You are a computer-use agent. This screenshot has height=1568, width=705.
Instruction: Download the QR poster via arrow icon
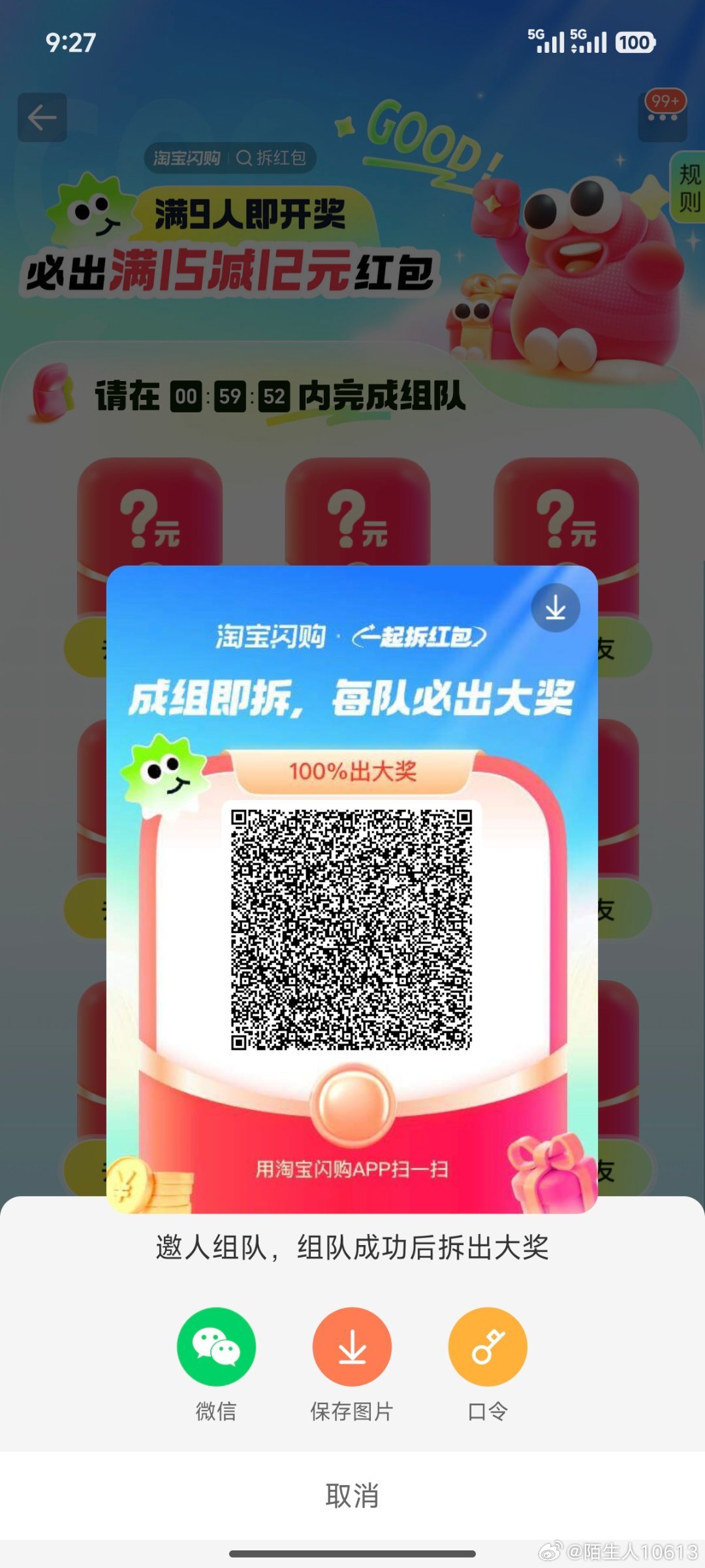click(556, 608)
